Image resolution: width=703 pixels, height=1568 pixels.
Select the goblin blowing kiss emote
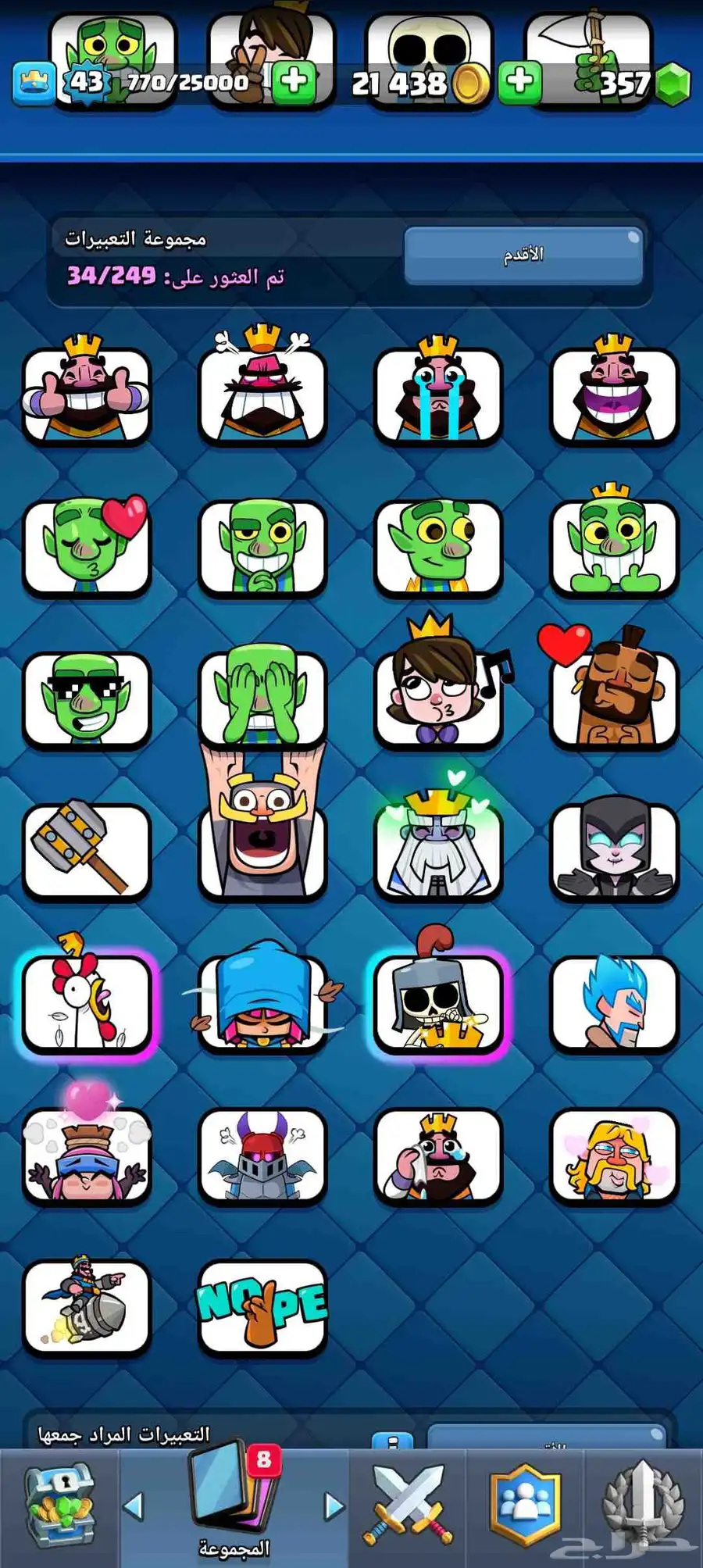coord(86,547)
